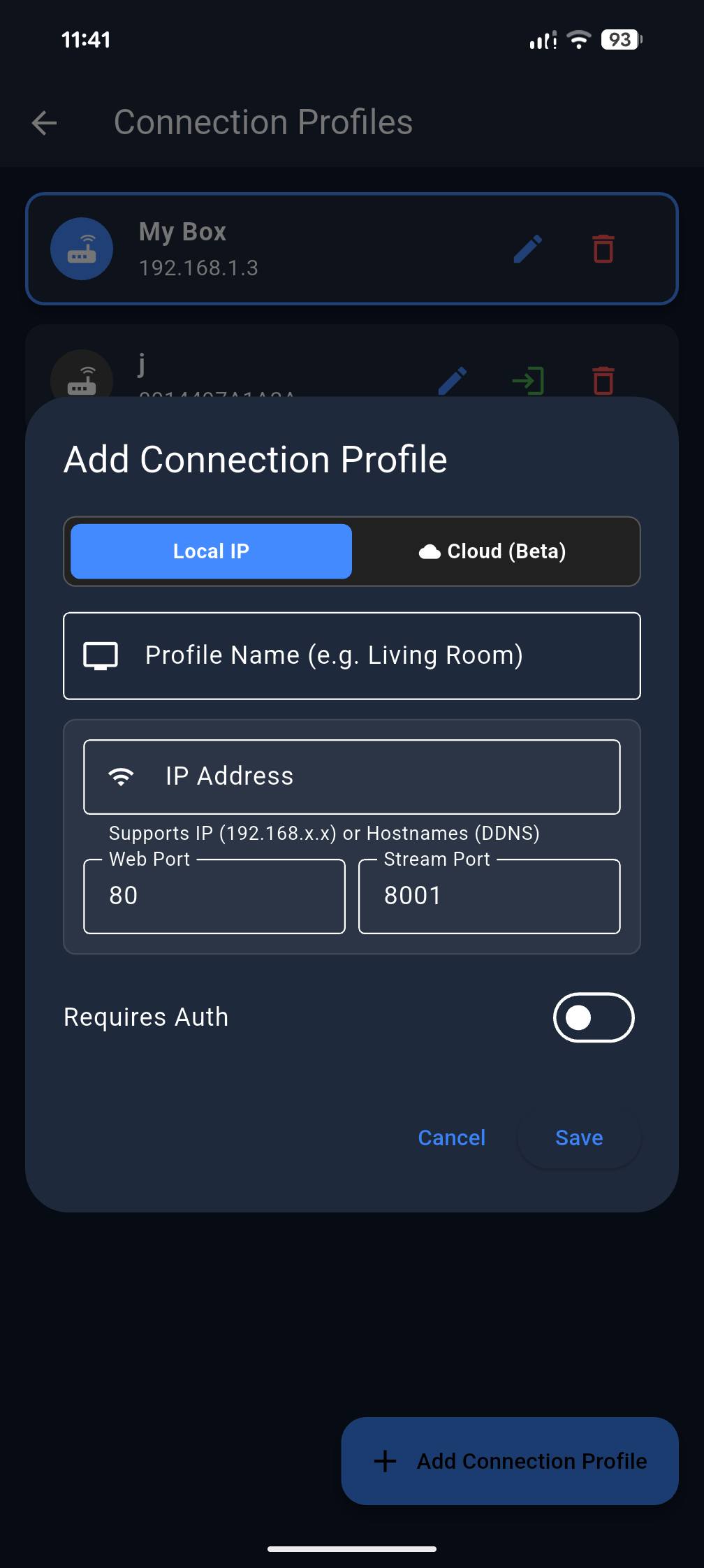The height and width of the screenshot is (1568, 704).
Task: Save the new connection profile
Action: coord(579,1138)
